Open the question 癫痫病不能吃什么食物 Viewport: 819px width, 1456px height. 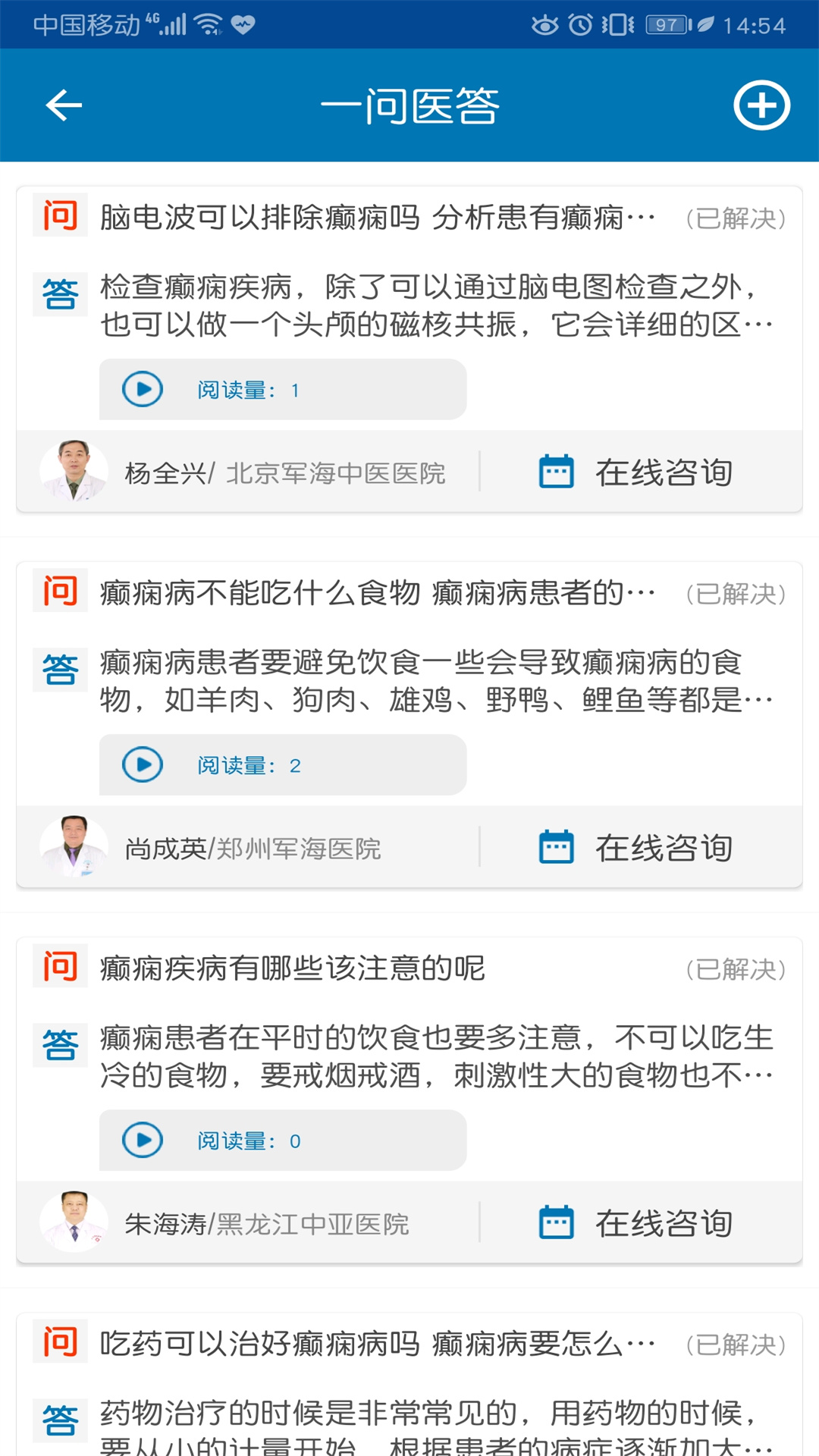coord(377,593)
